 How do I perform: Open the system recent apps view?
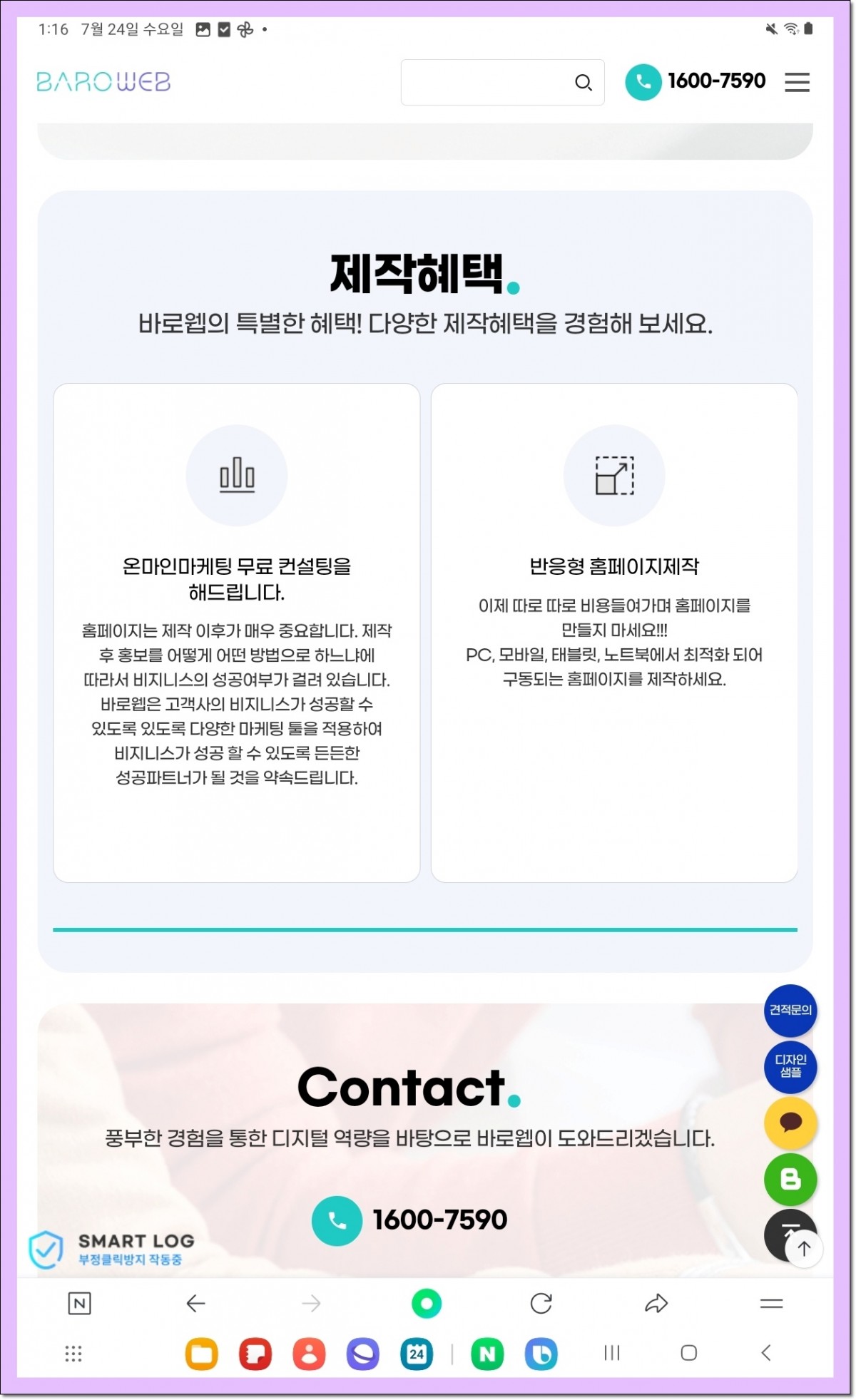pos(611,1353)
